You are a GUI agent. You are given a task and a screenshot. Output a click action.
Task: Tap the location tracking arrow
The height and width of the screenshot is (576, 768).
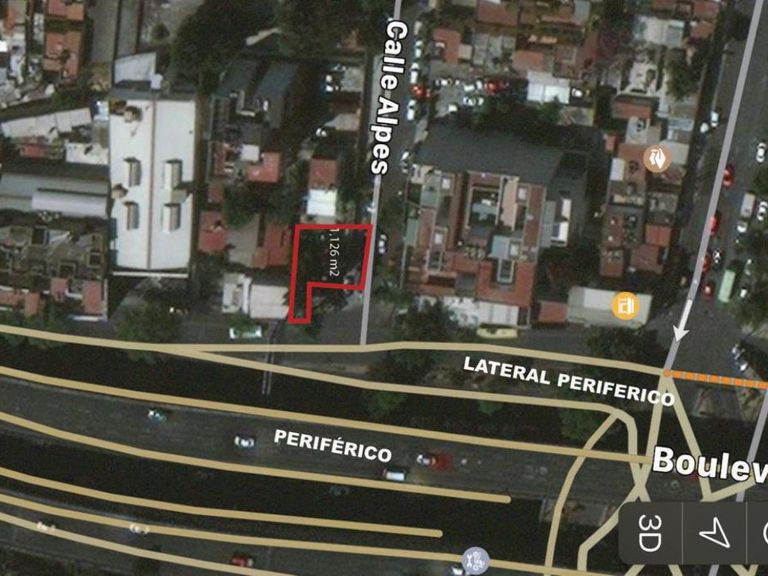pos(712,534)
